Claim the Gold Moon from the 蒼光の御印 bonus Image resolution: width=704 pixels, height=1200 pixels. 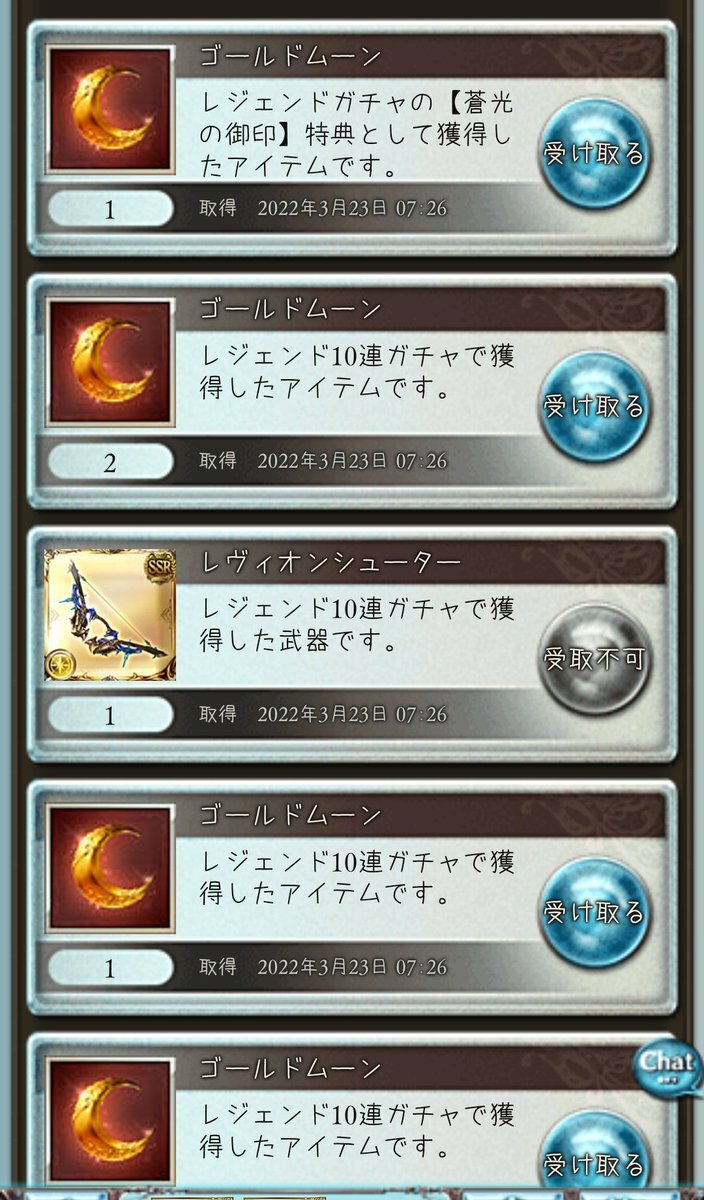pos(594,154)
